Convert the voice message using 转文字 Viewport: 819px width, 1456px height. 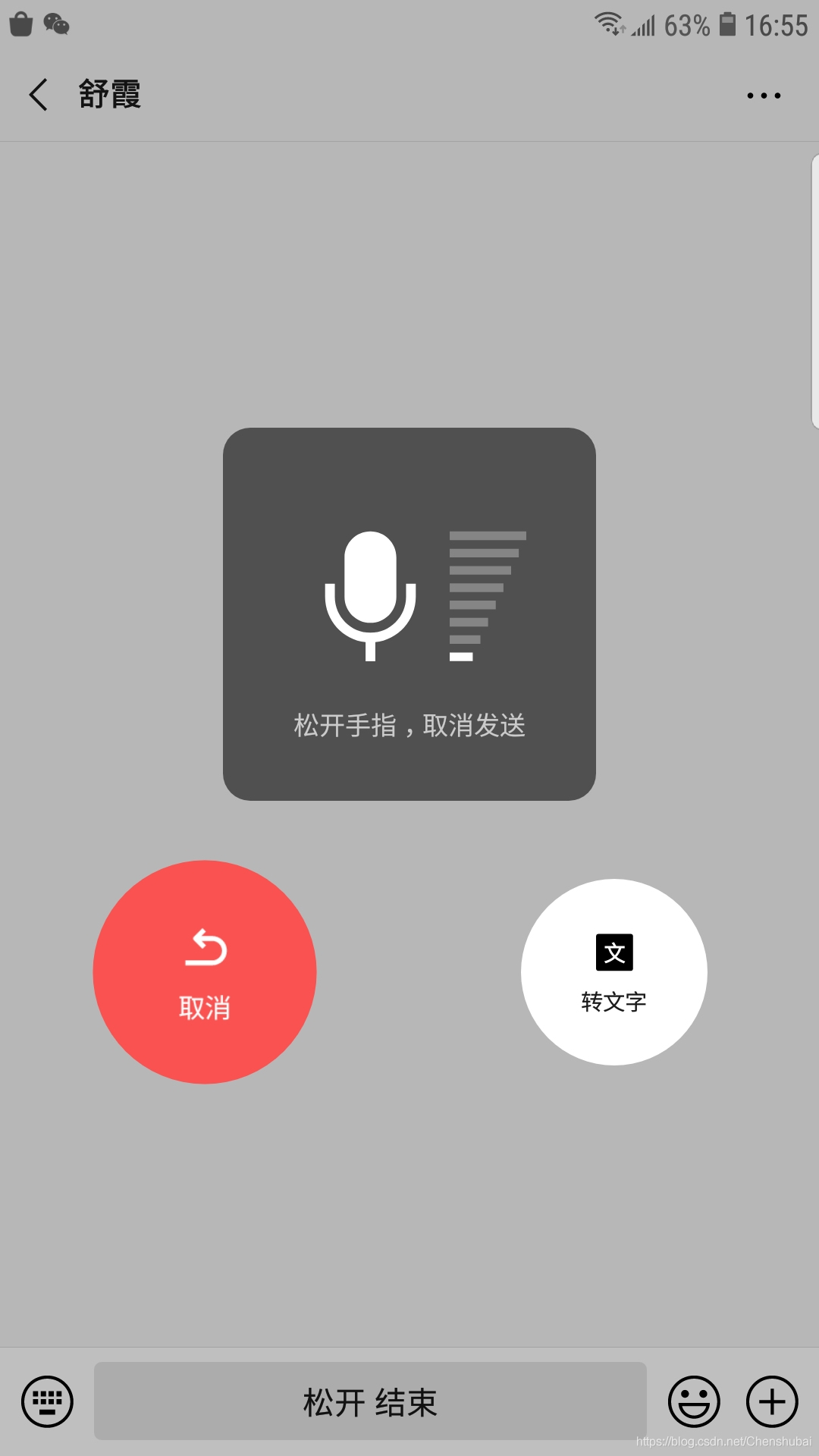(x=614, y=973)
